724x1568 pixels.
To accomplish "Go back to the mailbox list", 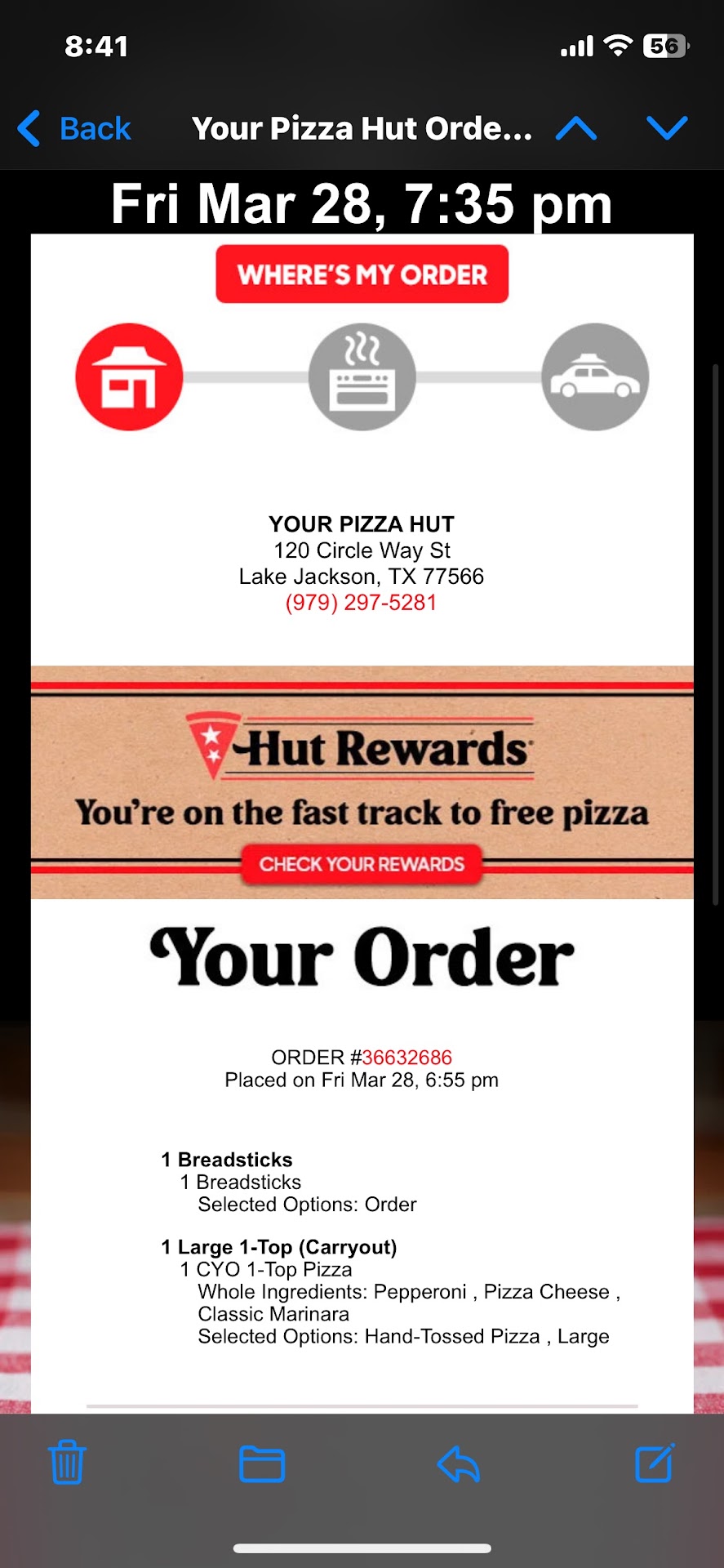I will point(75,129).
